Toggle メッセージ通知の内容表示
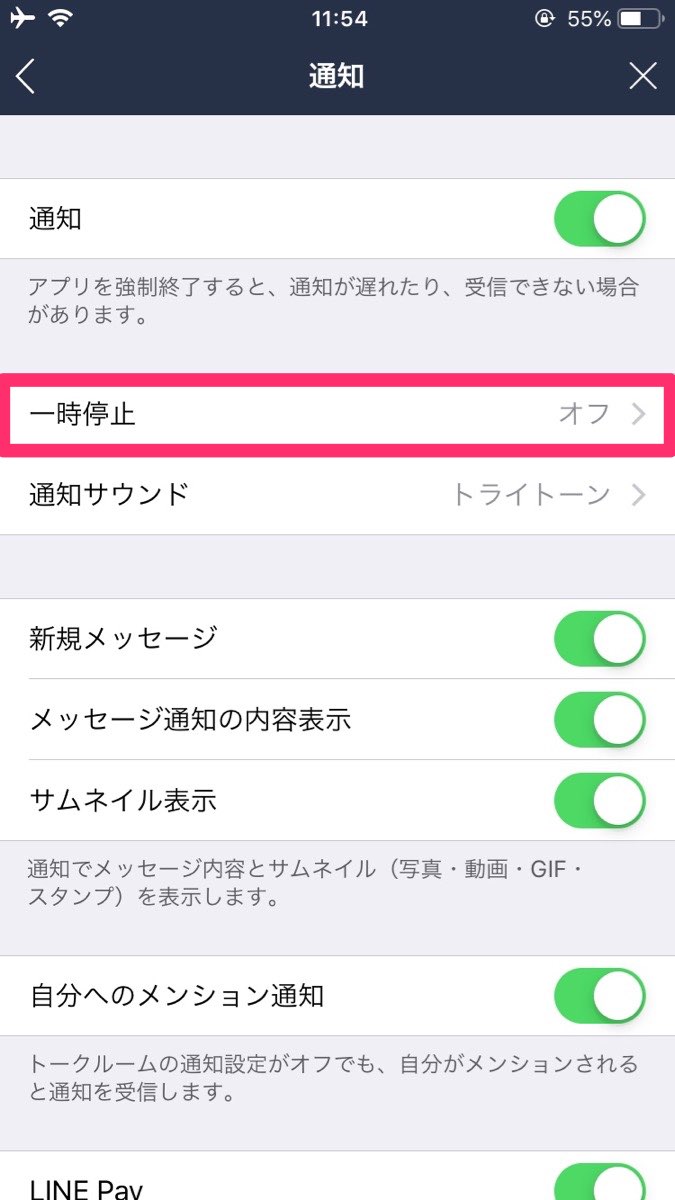The height and width of the screenshot is (1200, 675). 600,720
